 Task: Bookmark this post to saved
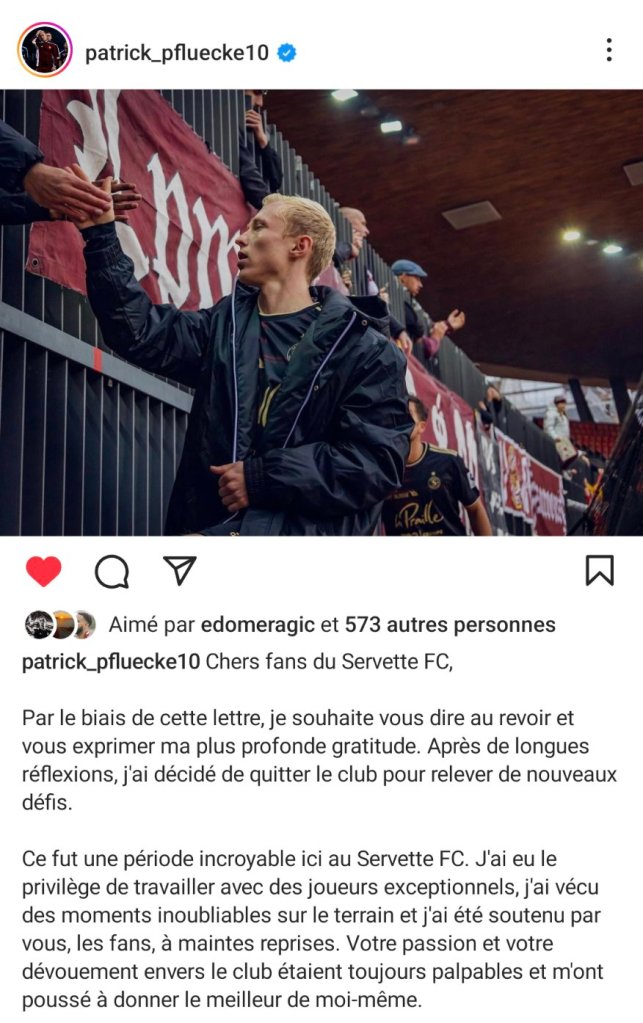599,570
